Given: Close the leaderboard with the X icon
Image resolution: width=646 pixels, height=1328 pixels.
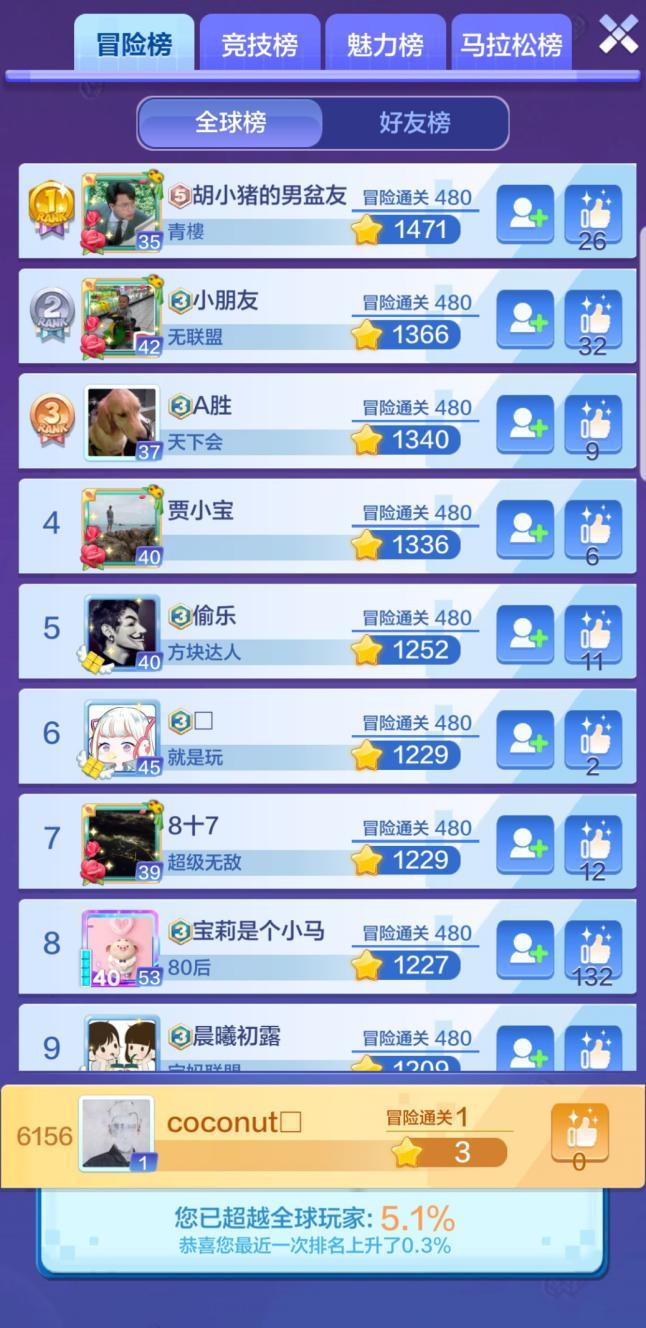Looking at the screenshot, I should [618, 35].
